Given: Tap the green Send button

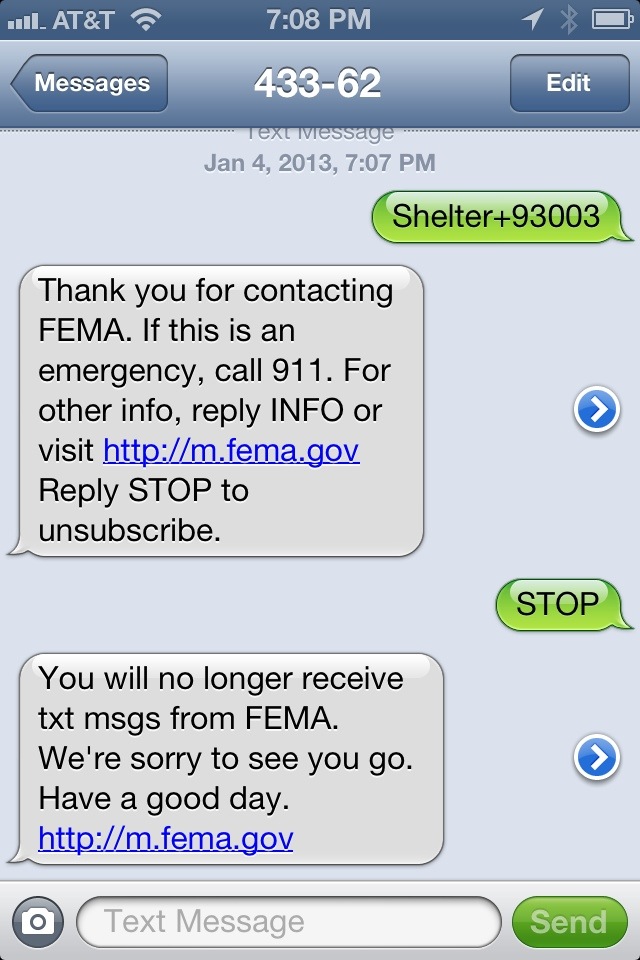Looking at the screenshot, I should point(568,921).
